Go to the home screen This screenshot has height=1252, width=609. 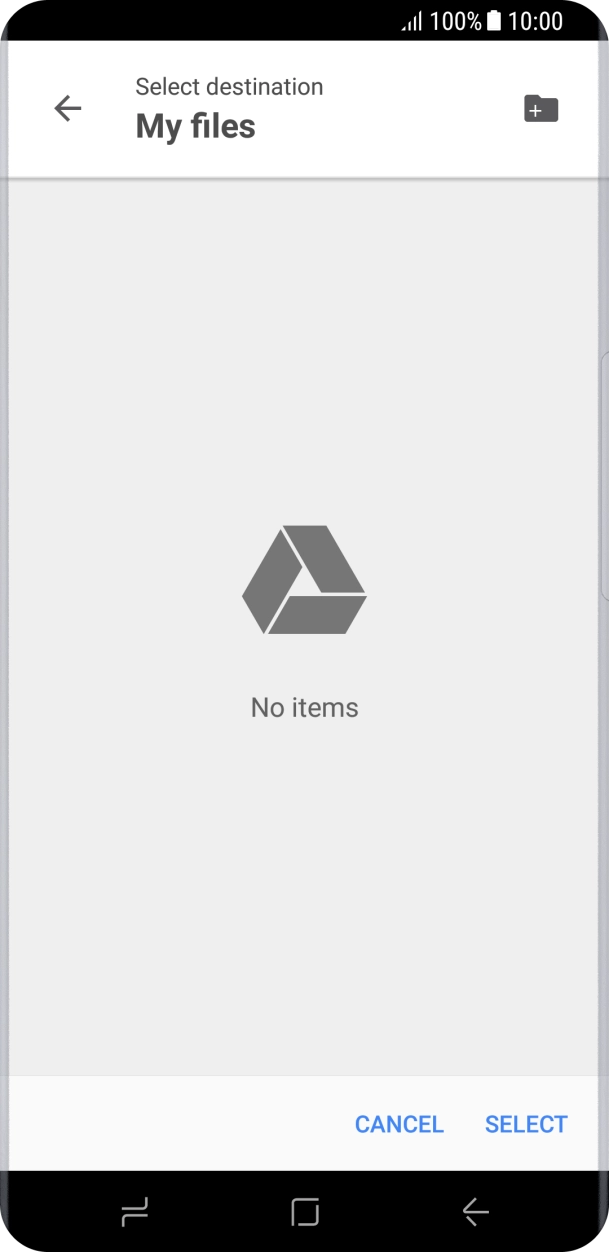305,1212
